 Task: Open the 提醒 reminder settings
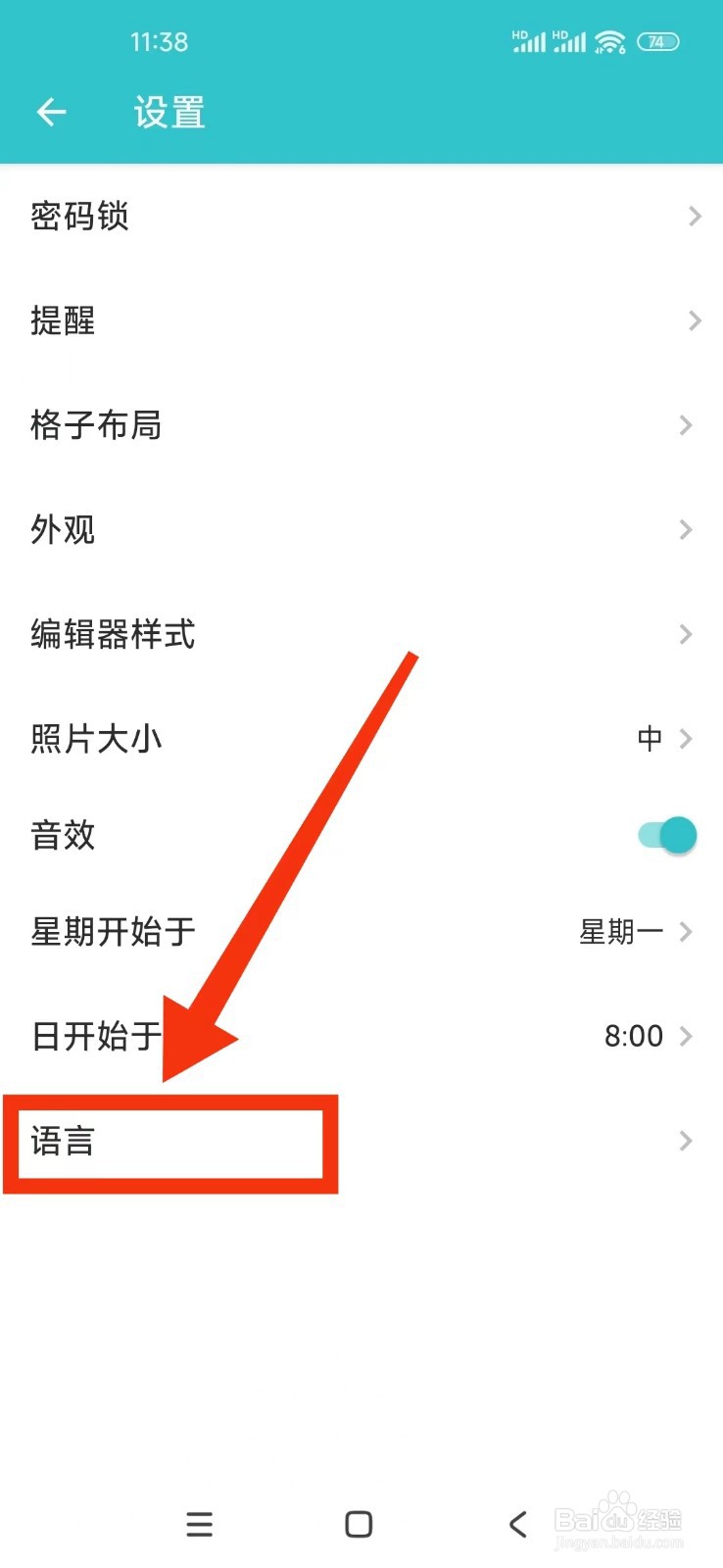point(361,320)
